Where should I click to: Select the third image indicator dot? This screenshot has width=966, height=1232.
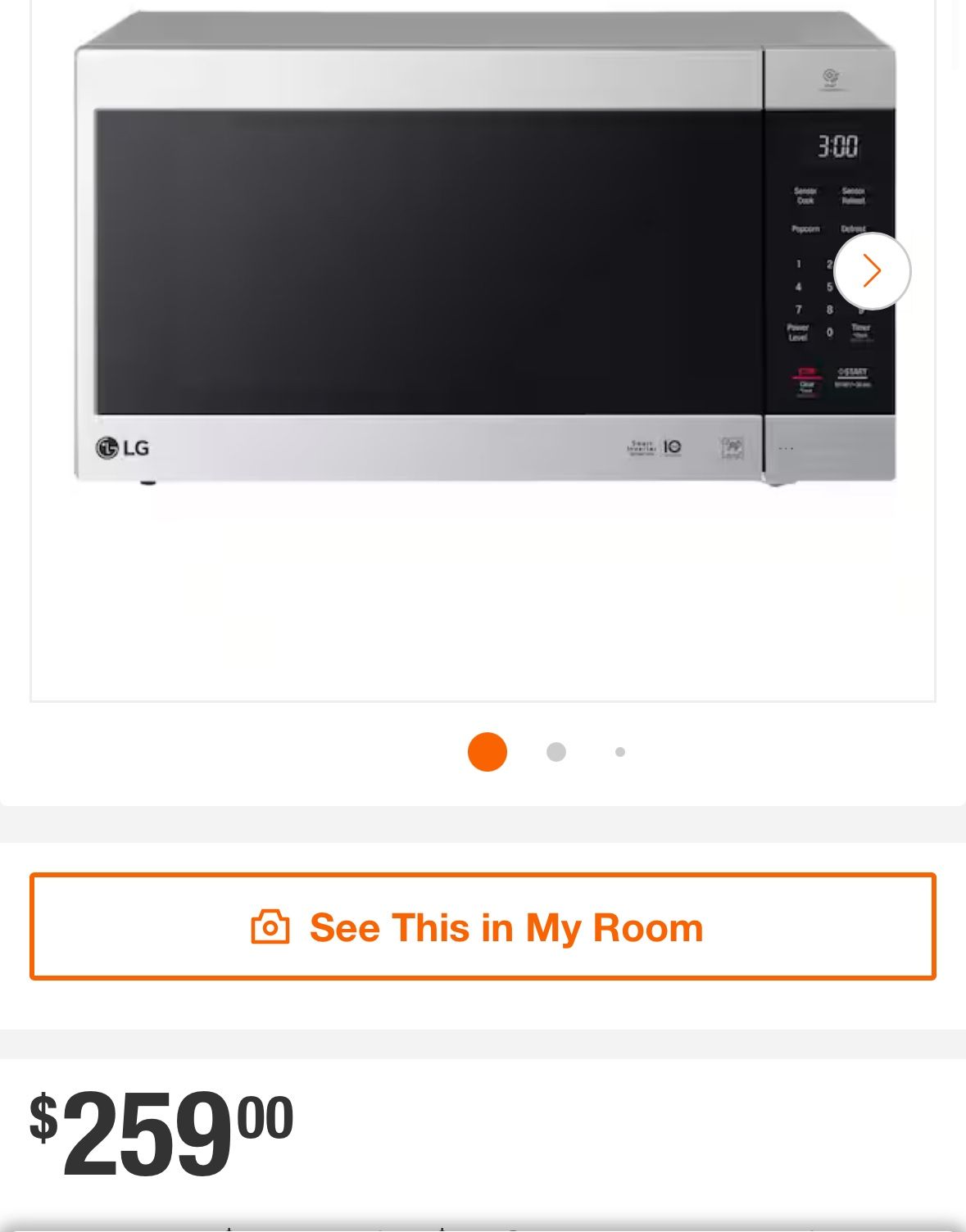click(620, 752)
